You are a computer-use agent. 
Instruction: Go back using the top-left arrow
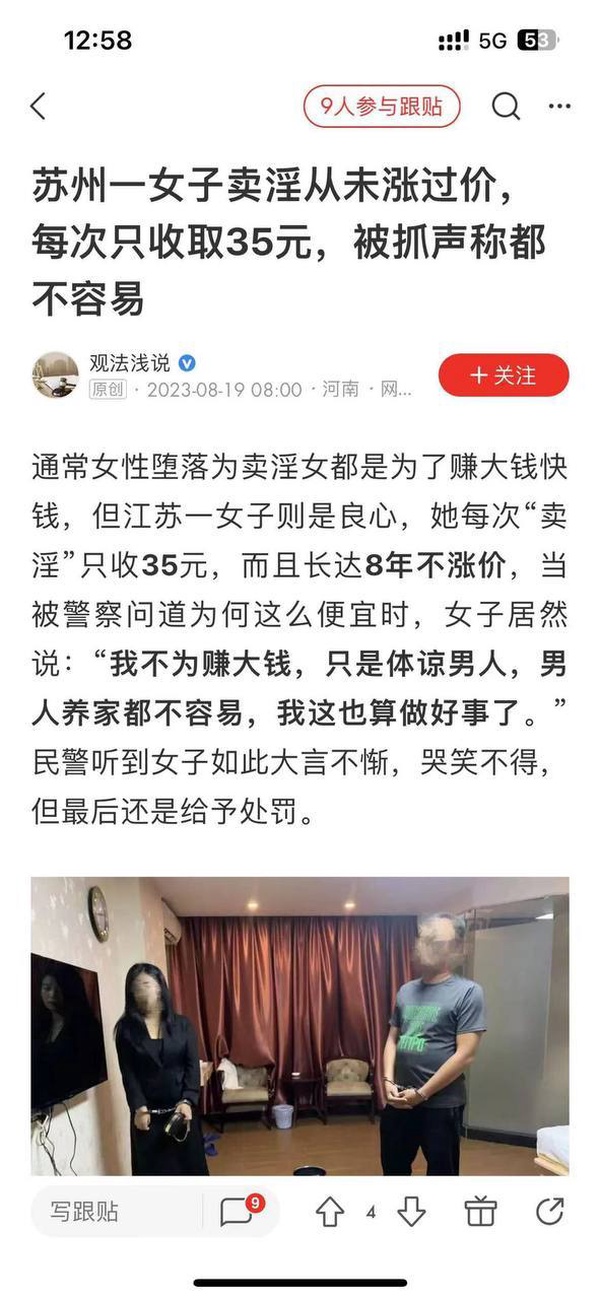click(38, 106)
